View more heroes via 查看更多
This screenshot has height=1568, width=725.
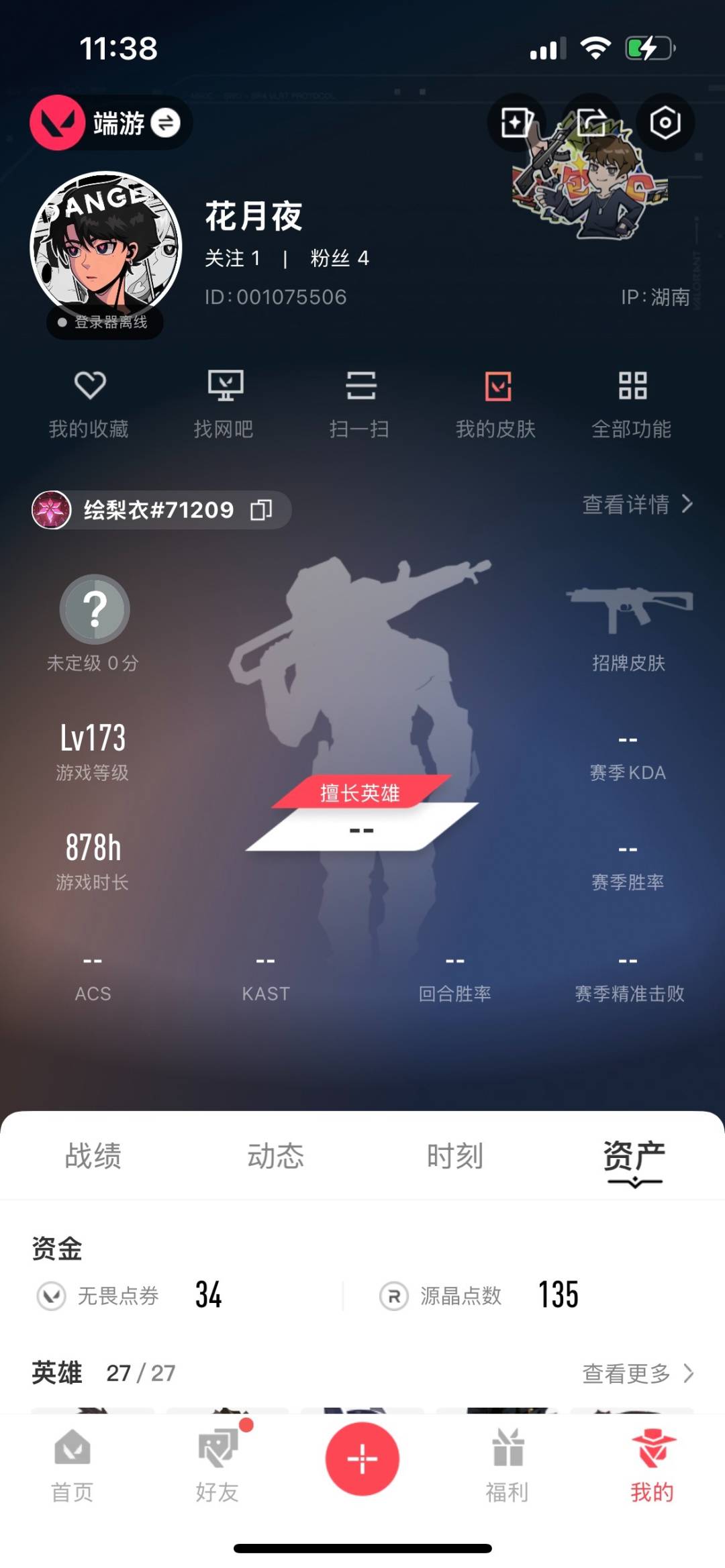[636, 1373]
